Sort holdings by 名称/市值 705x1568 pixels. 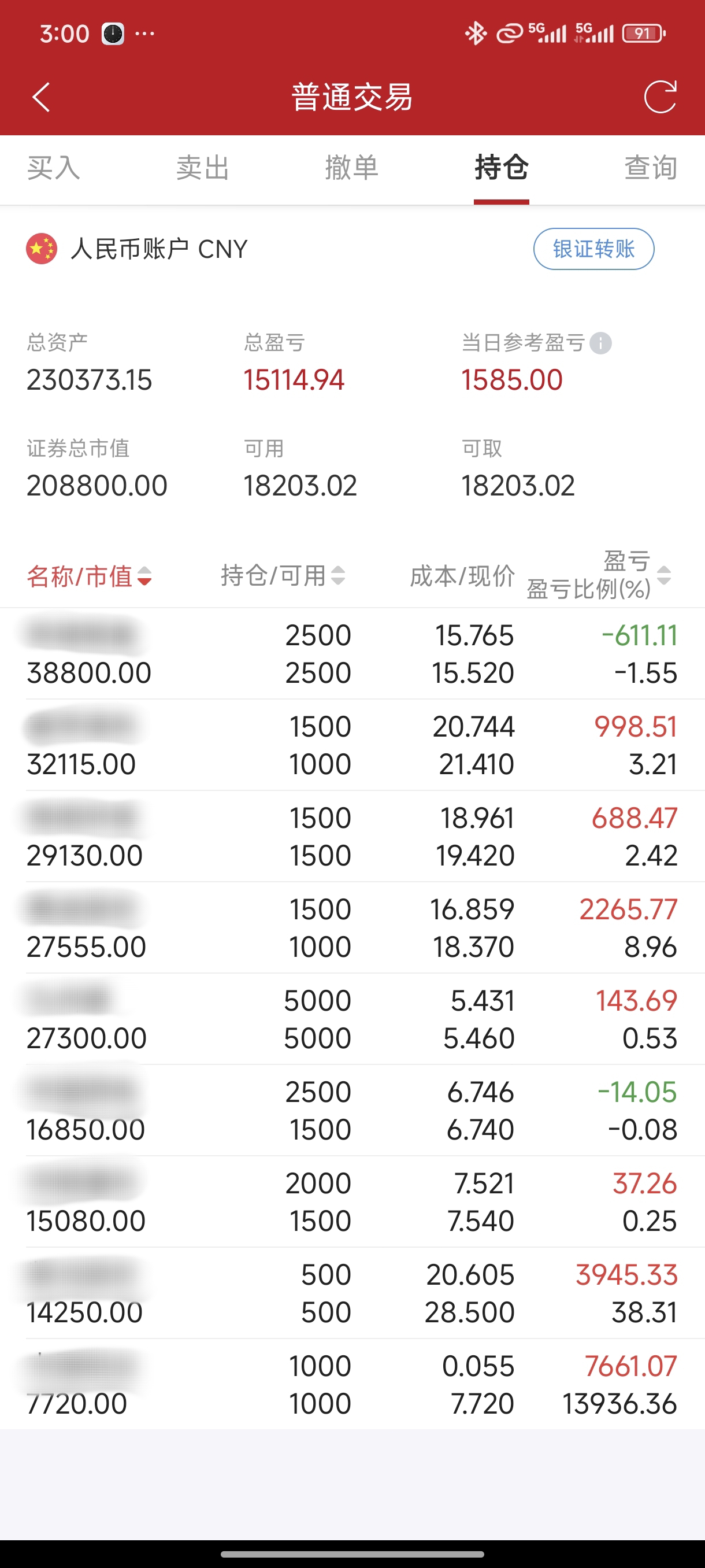(90, 576)
